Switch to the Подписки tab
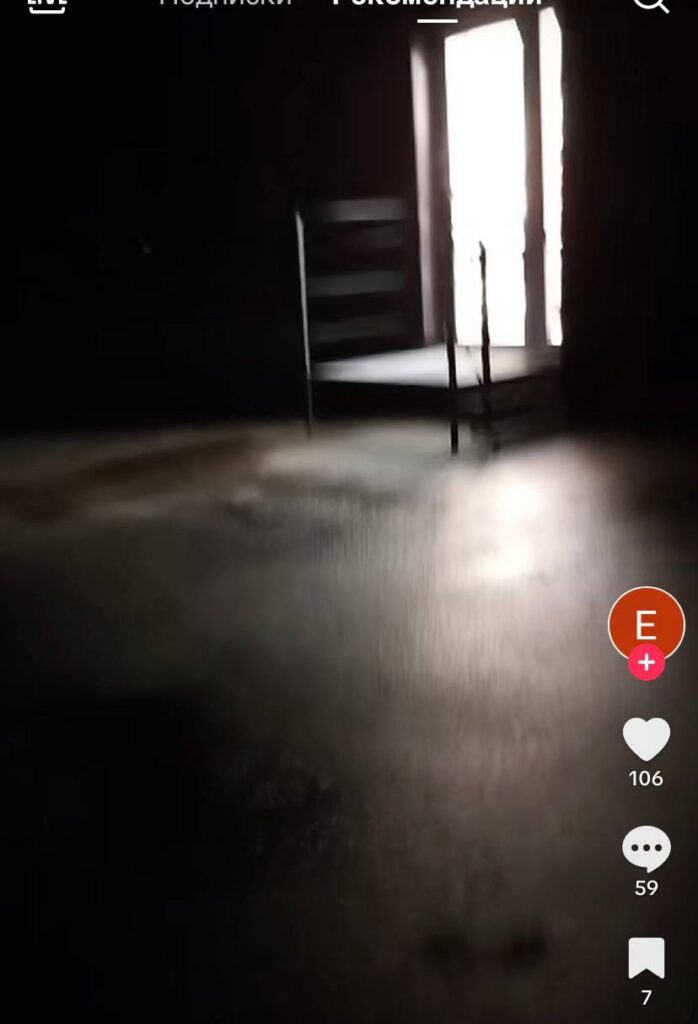 coord(226,4)
